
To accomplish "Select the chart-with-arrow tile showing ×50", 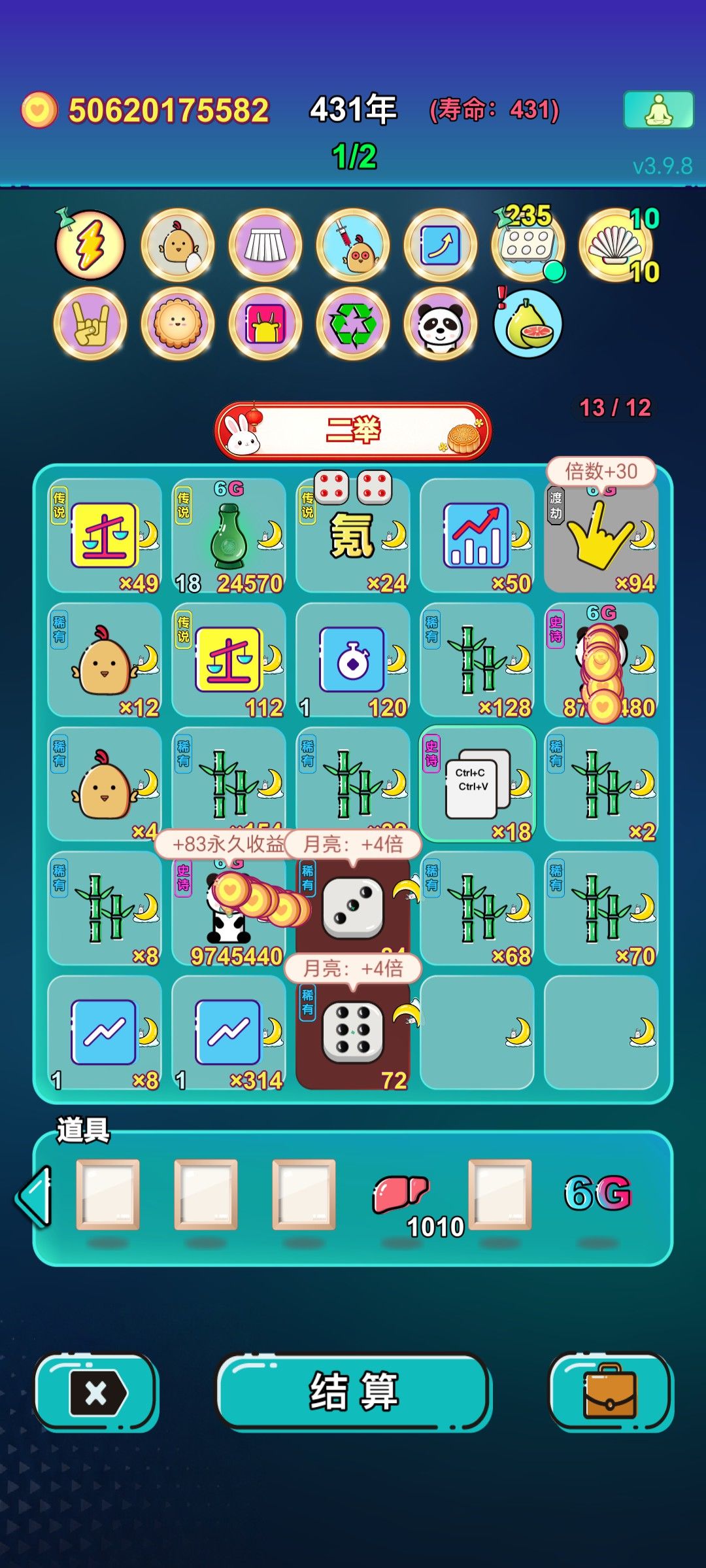I will coord(477,536).
